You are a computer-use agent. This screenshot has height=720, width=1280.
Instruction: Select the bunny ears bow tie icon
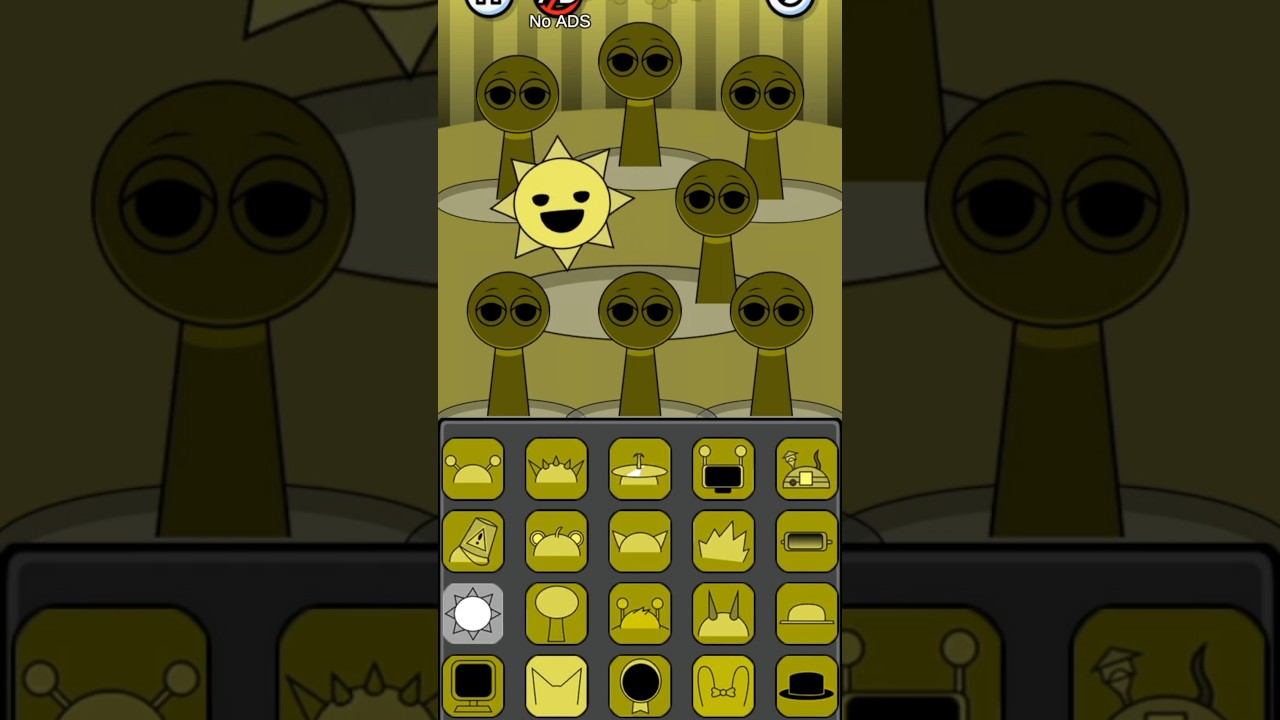tap(723, 685)
